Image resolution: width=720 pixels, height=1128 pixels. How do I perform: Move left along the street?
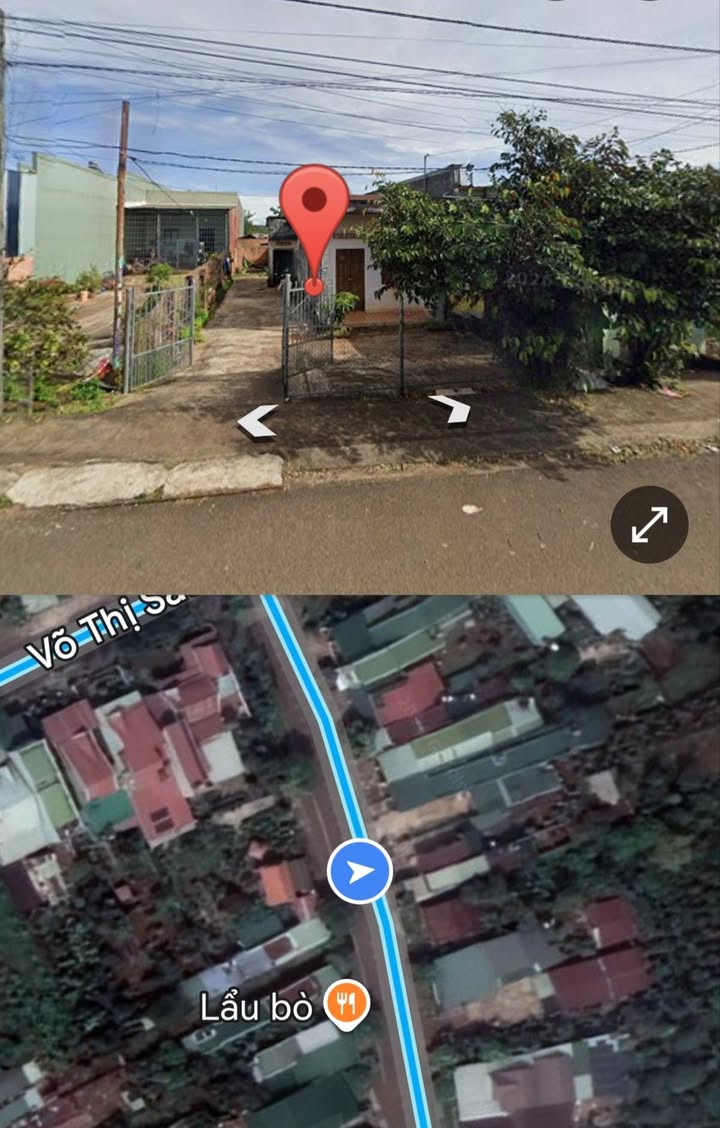(257, 421)
